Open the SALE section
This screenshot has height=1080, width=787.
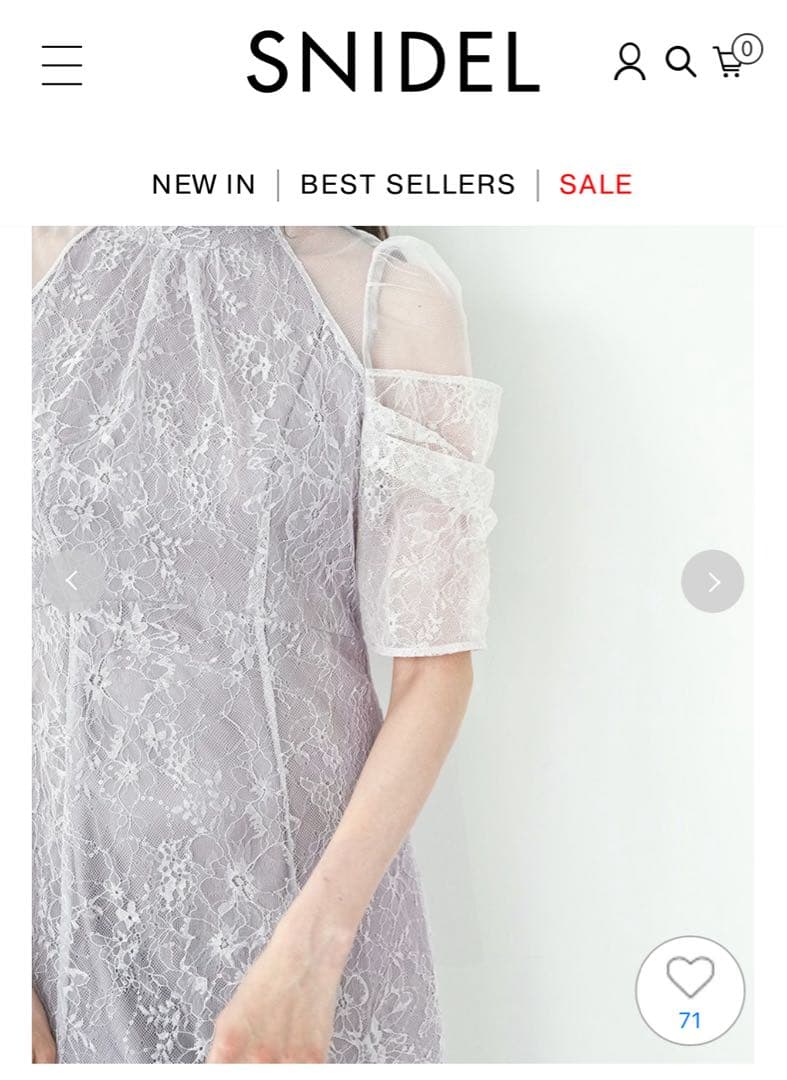point(595,185)
